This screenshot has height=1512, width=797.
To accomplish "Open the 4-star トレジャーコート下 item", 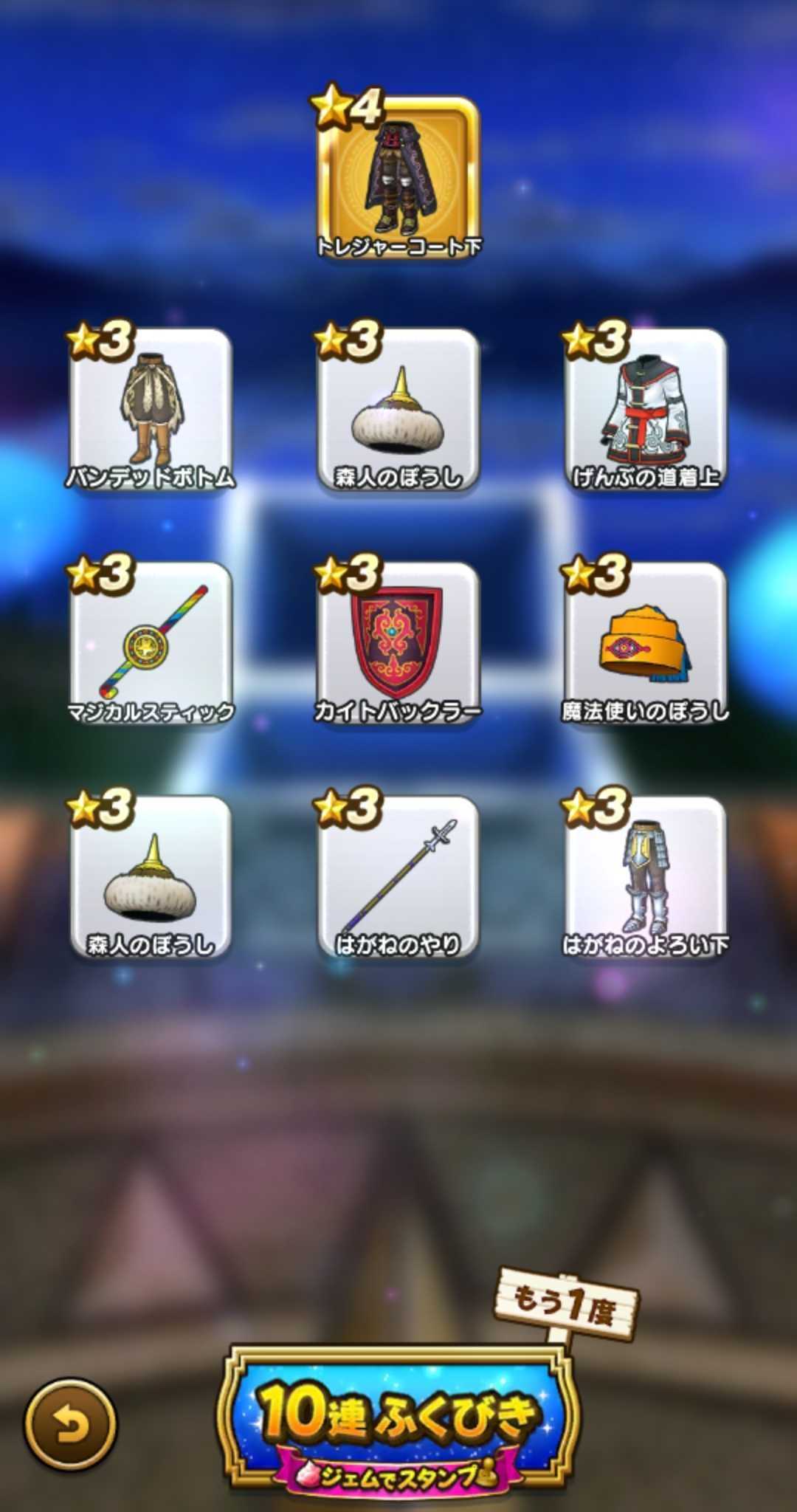I will [x=398, y=177].
